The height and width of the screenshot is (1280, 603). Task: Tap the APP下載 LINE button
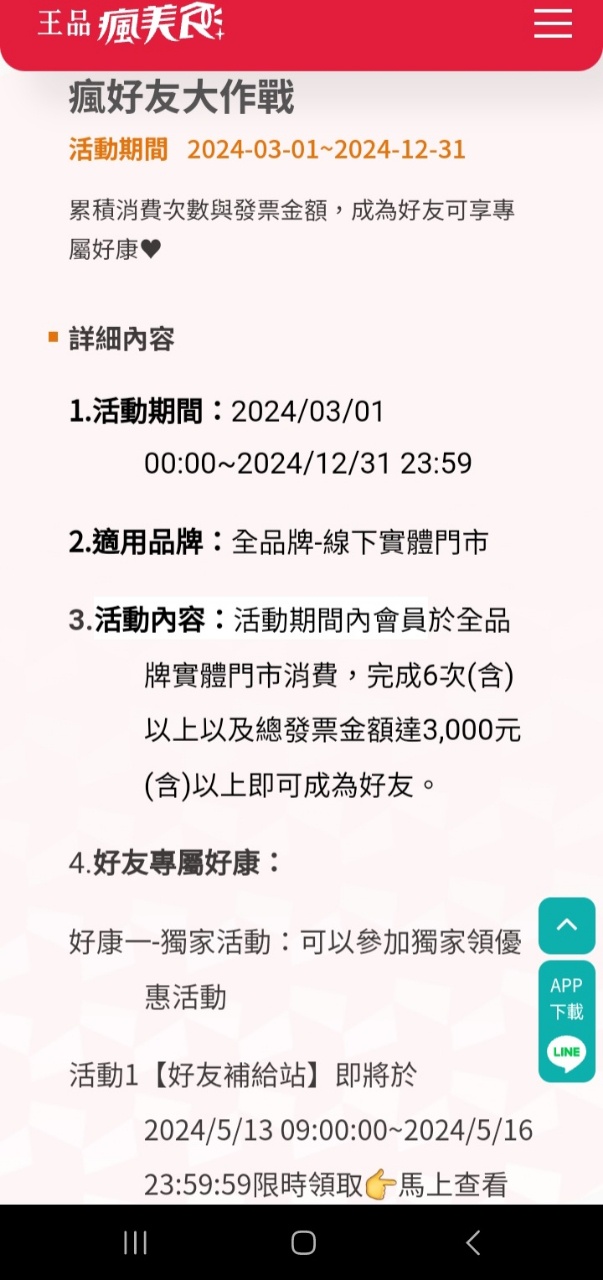[567, 1020]
